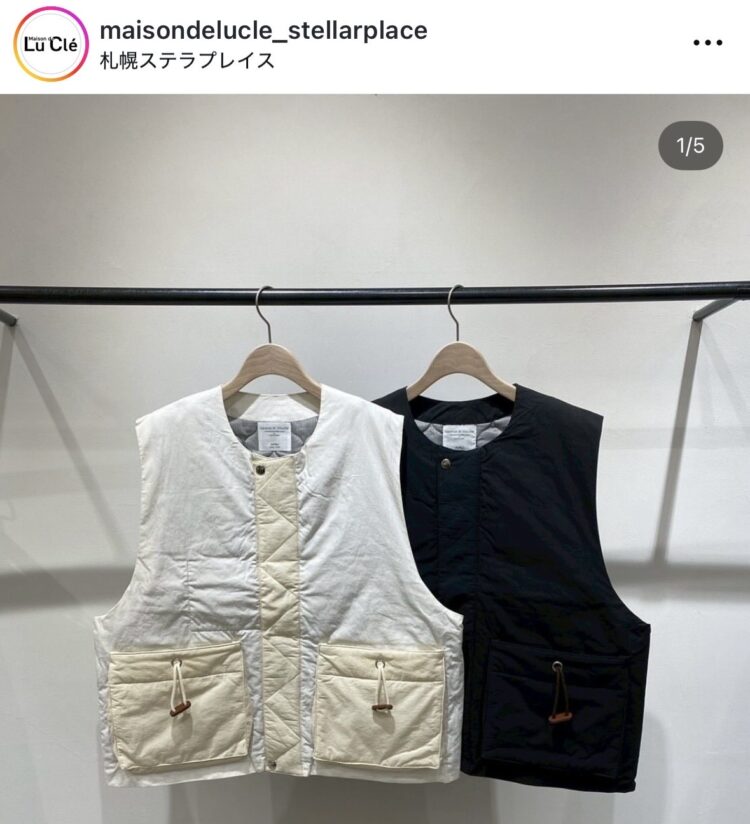This screenshot has width=750, height=824.
Task: Open the post's three-dot overflow menu
Action: tap(707, 43)
